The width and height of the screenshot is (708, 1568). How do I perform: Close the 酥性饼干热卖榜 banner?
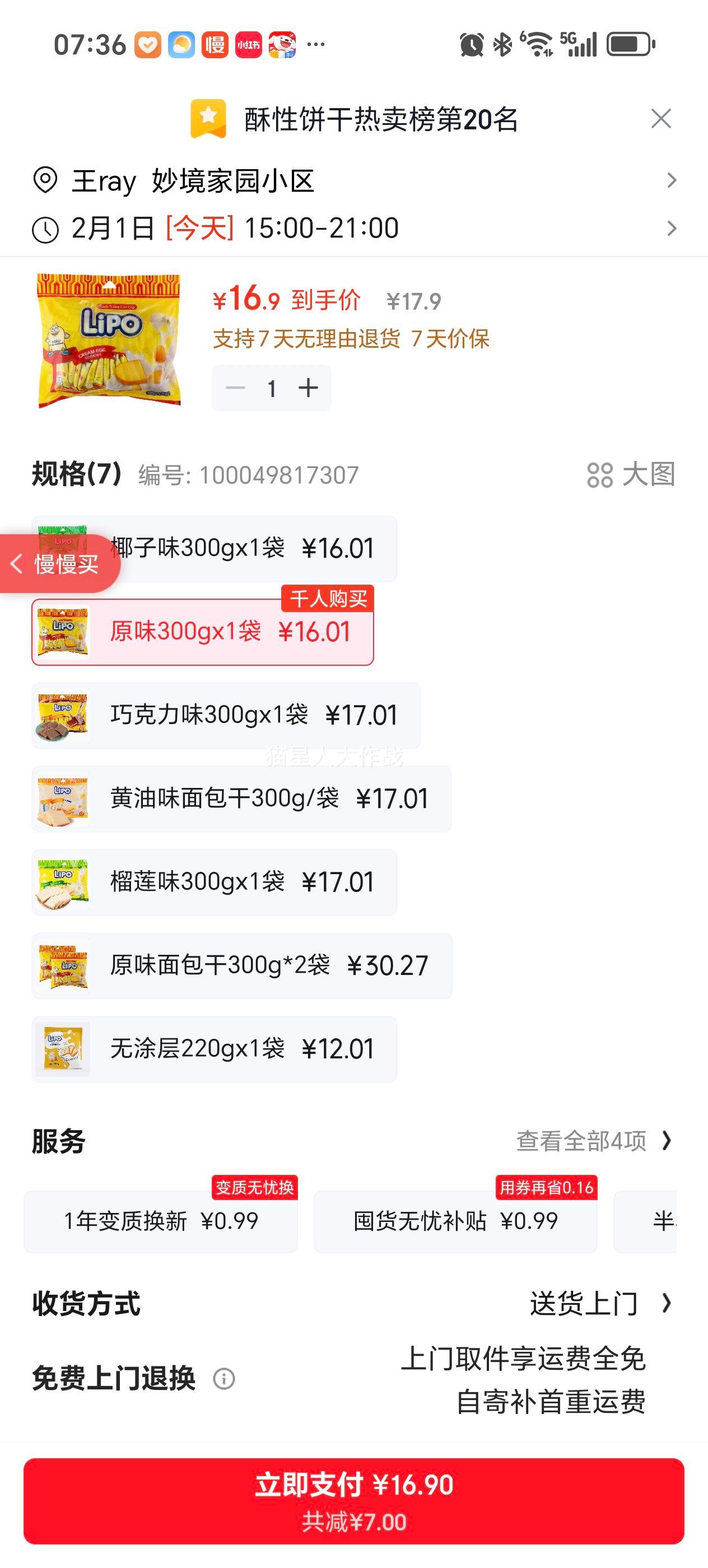660,119
